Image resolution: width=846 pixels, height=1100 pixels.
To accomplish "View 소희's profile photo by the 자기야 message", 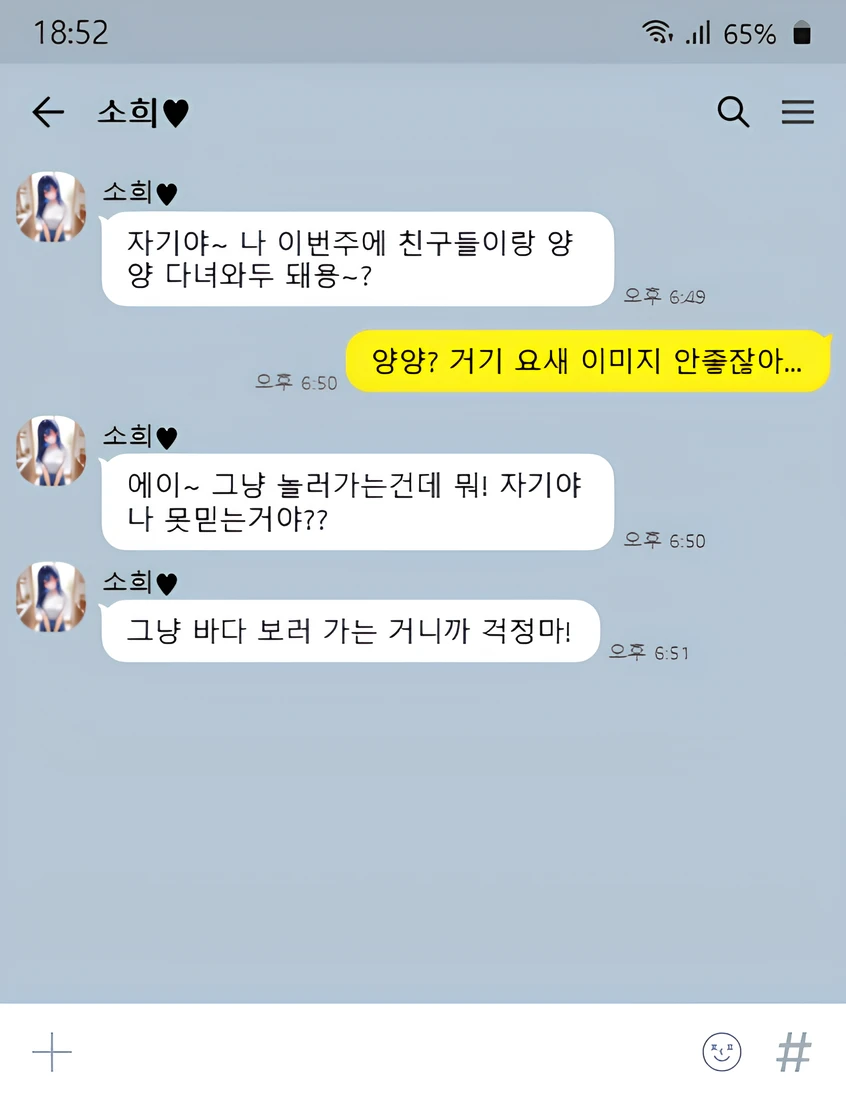I will (51, 206).
